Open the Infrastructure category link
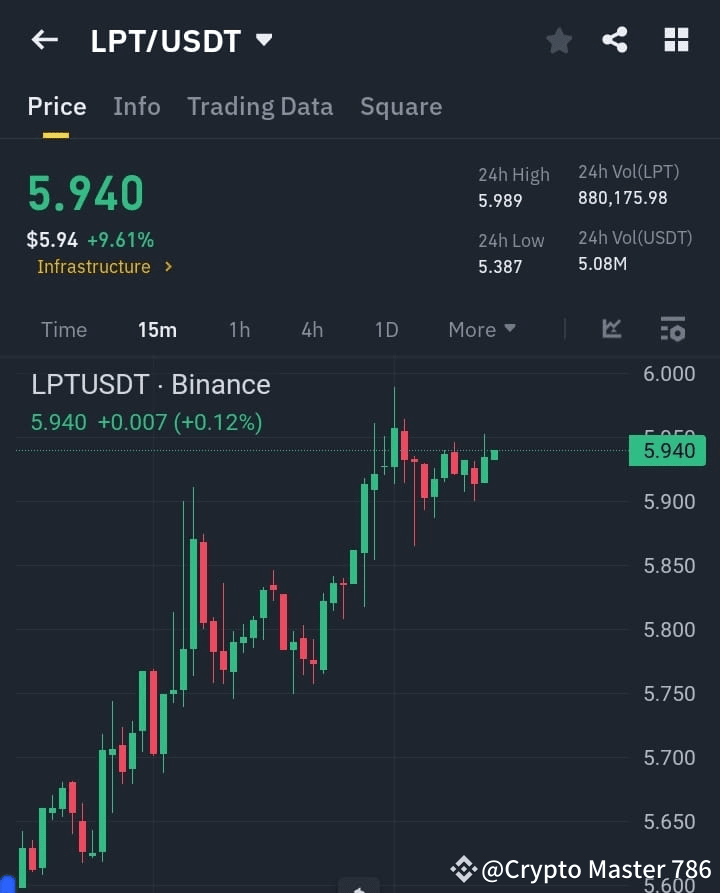The width and height of the screenshot is (720, 893). click(95, 267)
